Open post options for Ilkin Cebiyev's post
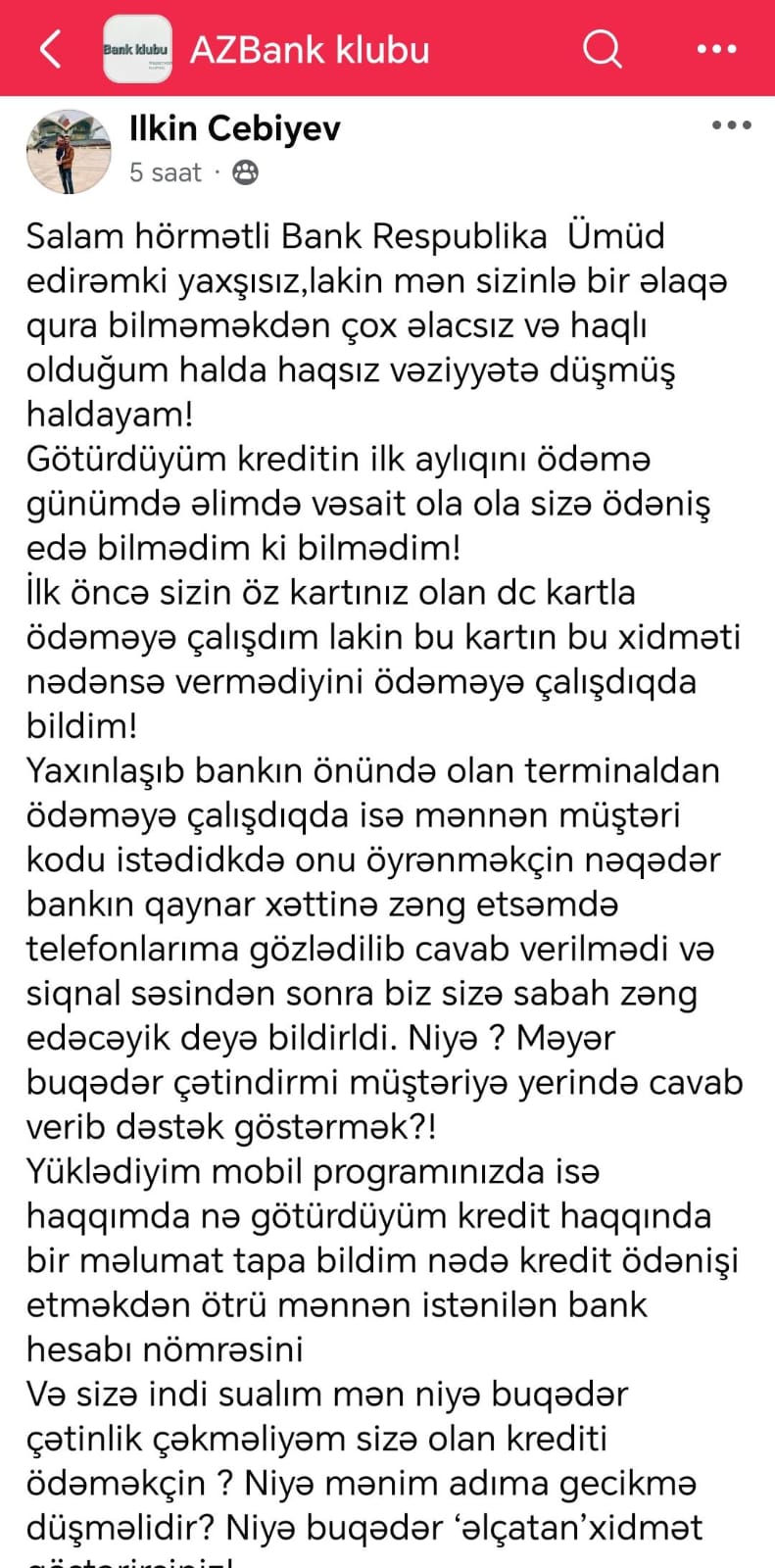This screenshot has height=1568, width=775. tap(731, 125)
